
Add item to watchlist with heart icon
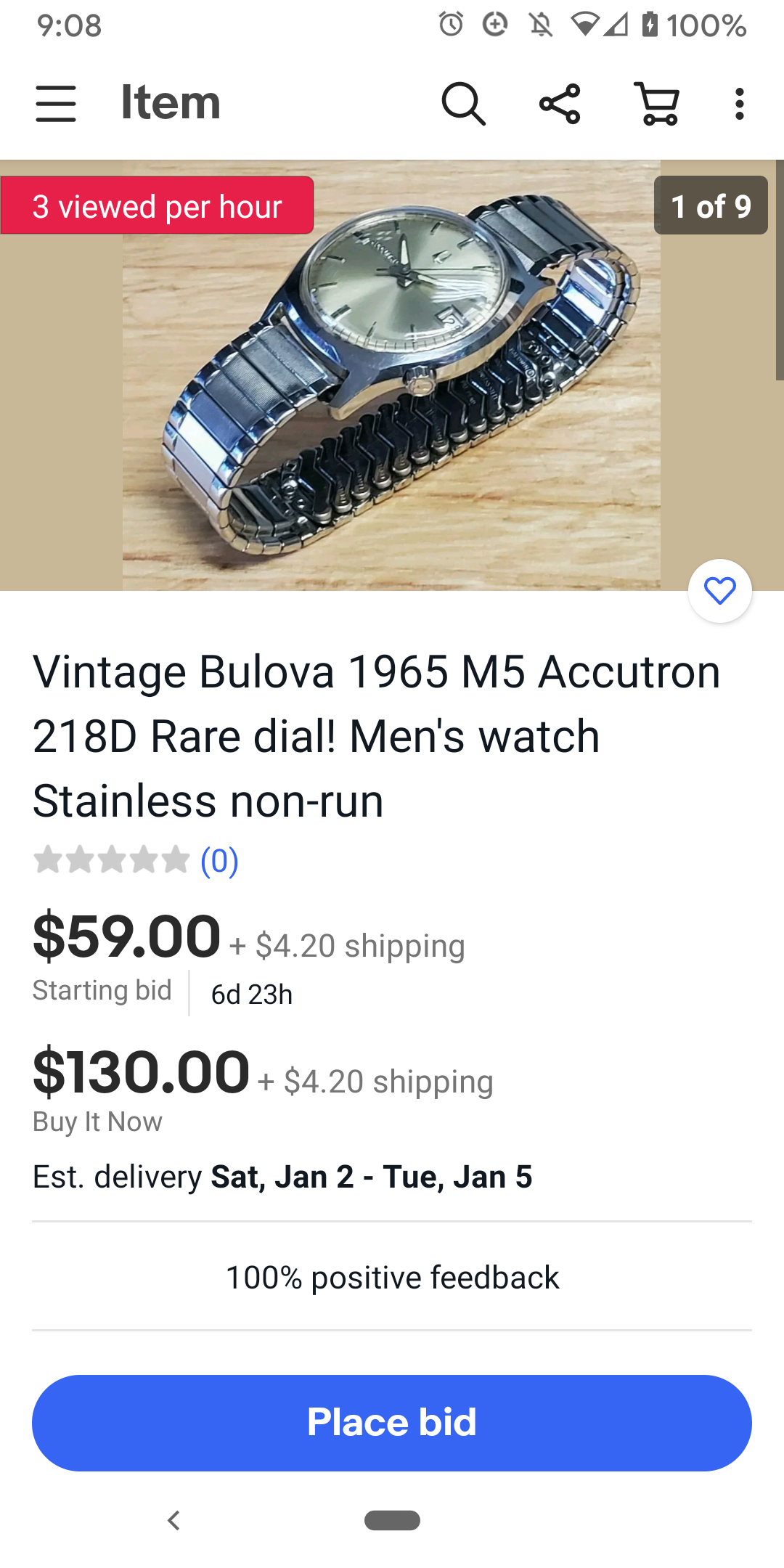(719, 591)
